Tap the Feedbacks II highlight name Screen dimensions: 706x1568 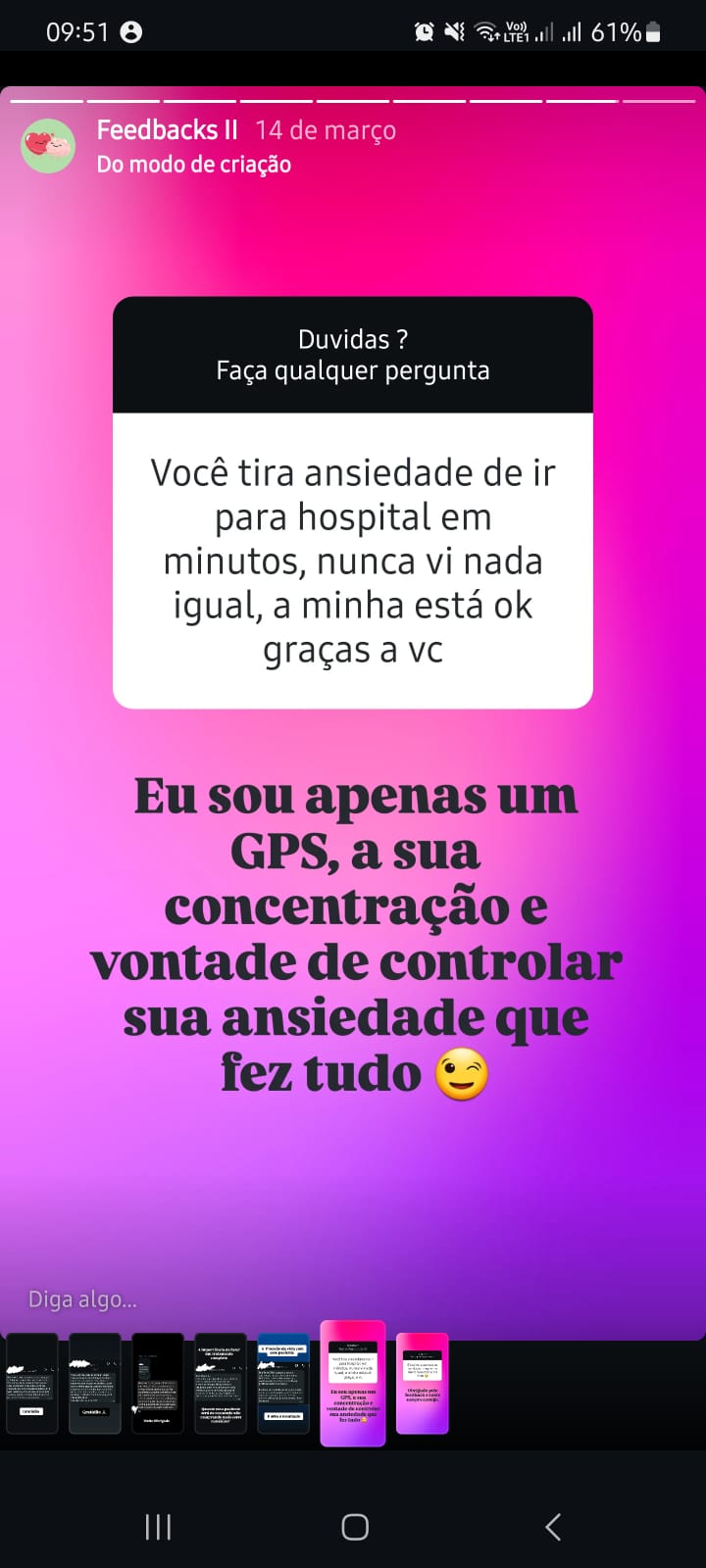[167, 130]
